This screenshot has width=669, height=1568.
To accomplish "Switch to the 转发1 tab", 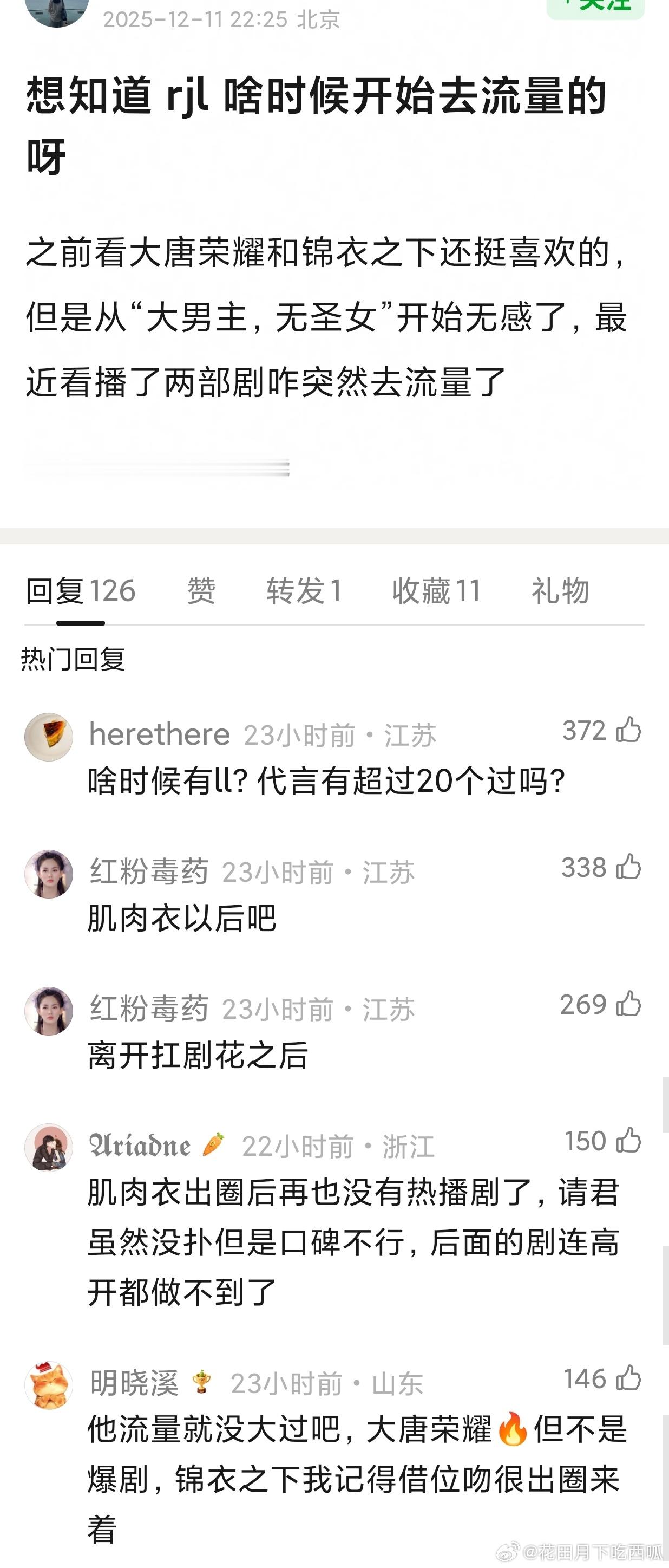I will 302,589.
